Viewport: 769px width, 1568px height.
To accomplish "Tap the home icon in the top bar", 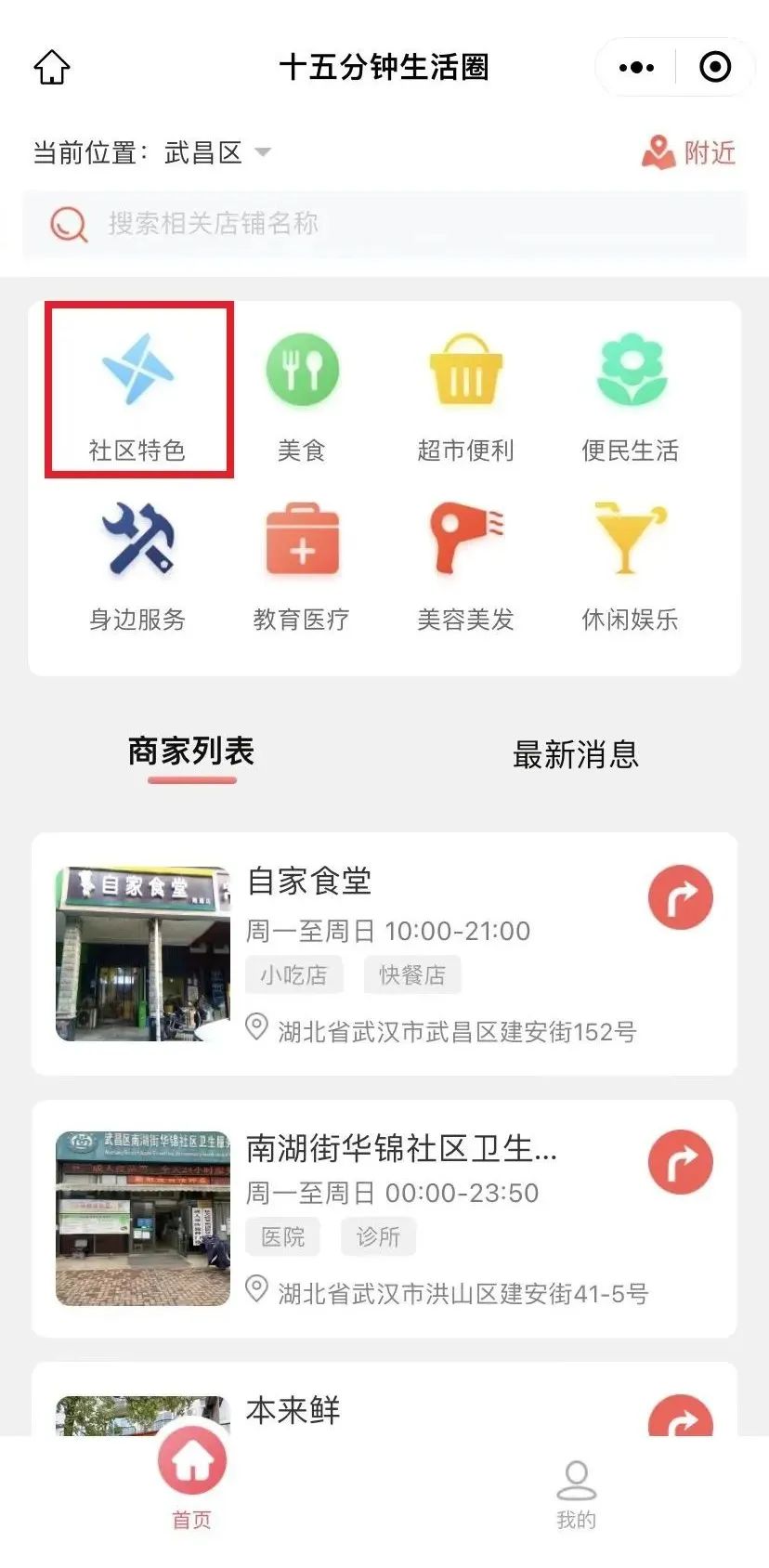I will pos(52,67).
